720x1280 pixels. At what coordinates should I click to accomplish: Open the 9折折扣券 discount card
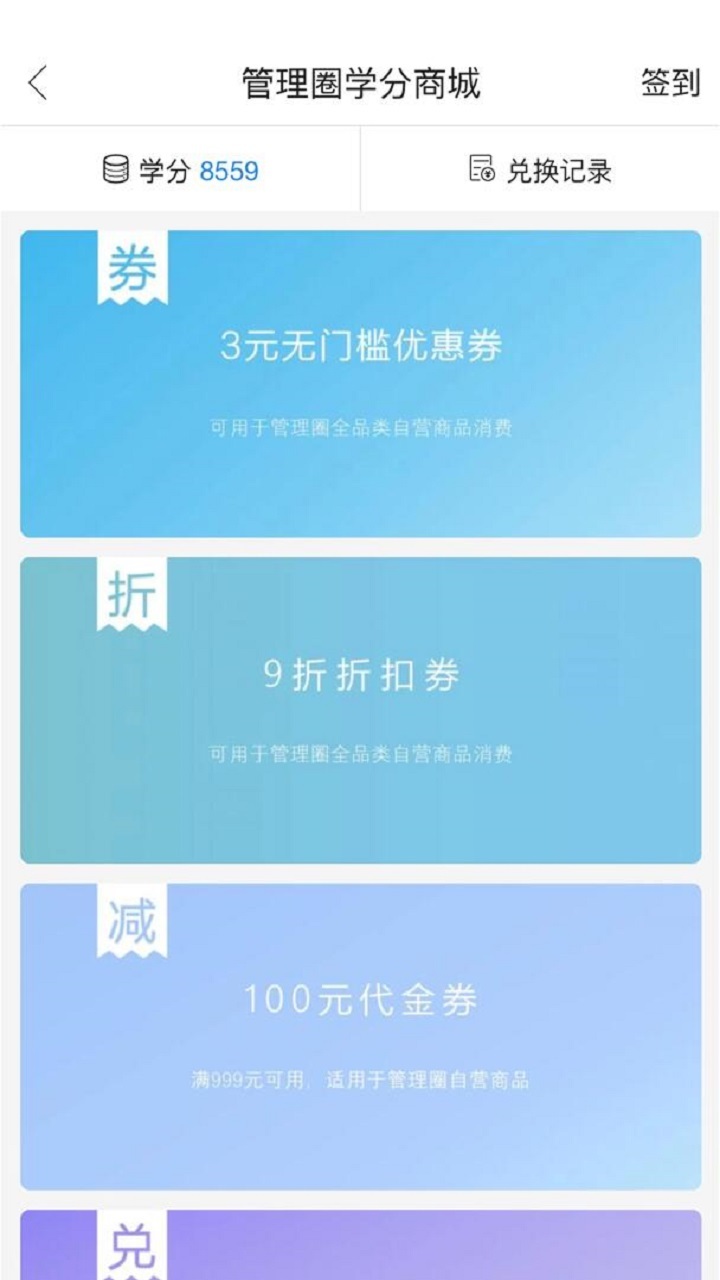[360, 710]
